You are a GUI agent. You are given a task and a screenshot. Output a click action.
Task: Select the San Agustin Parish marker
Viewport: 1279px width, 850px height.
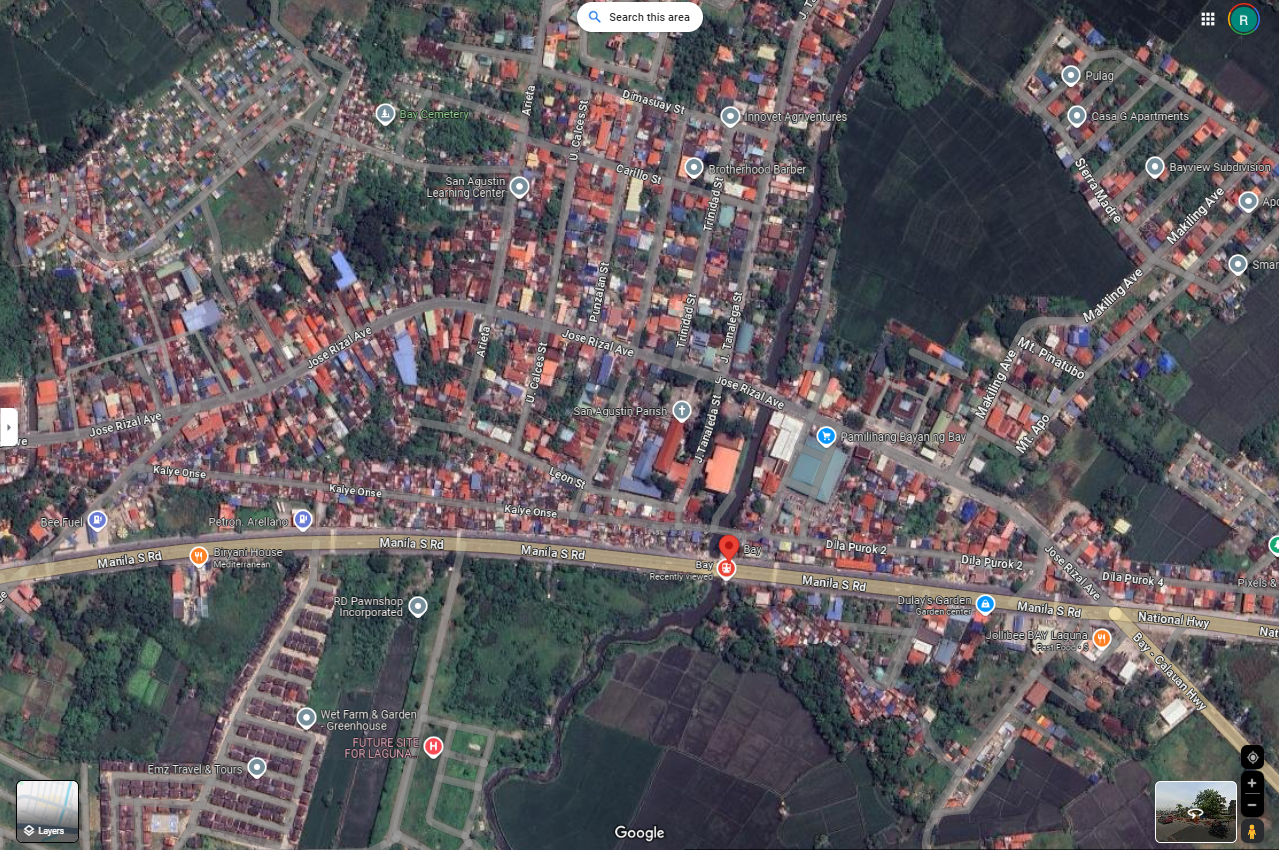tap(682, 410)
